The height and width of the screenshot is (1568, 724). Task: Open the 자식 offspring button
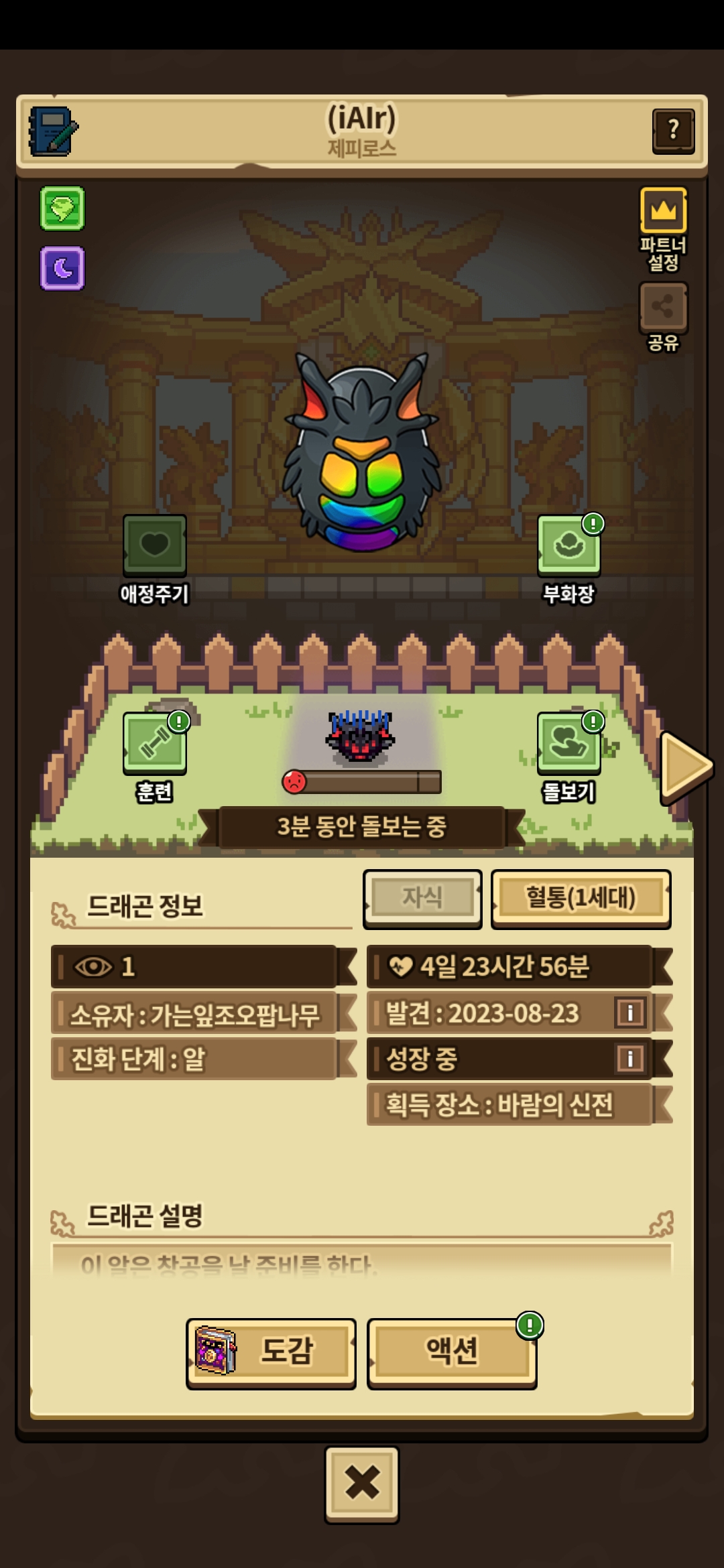[x=422, y=898]
